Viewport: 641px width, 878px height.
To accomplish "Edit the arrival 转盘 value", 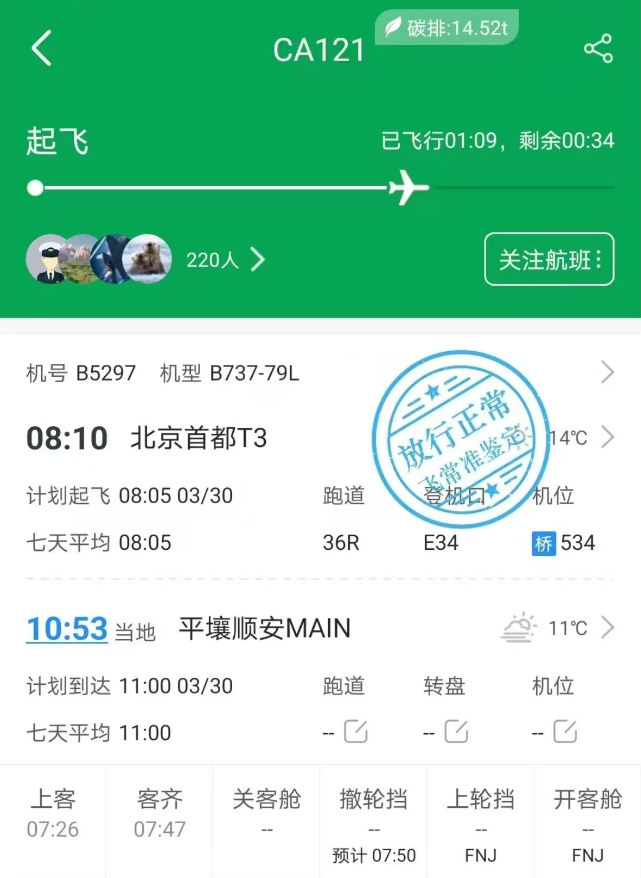I will tap(456, 732).
